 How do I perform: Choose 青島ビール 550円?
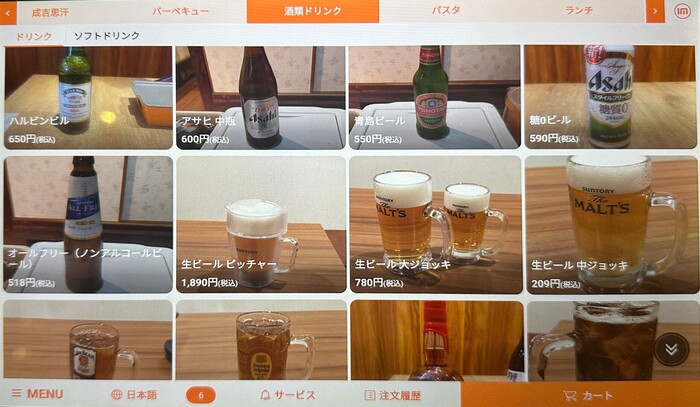433,97
